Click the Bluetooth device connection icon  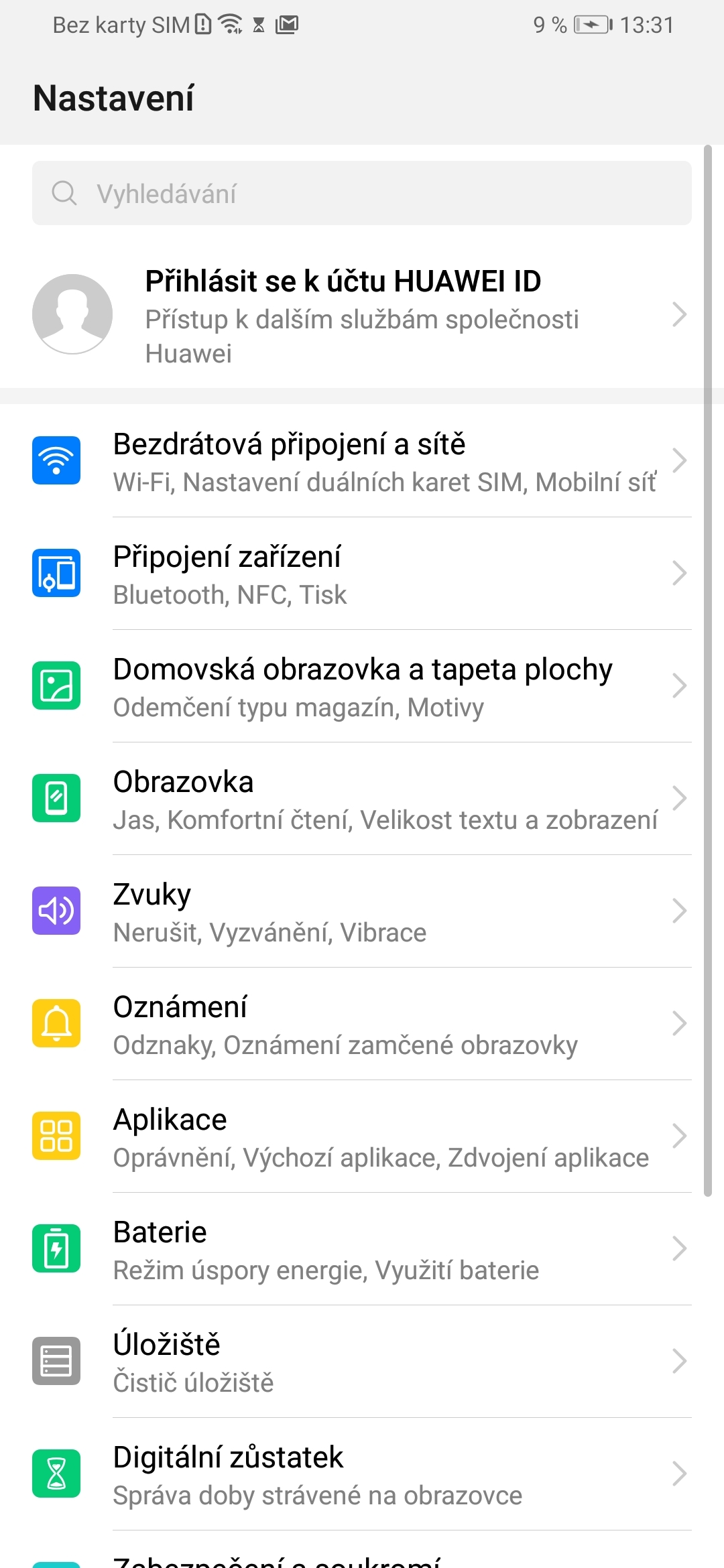point(56,573)
